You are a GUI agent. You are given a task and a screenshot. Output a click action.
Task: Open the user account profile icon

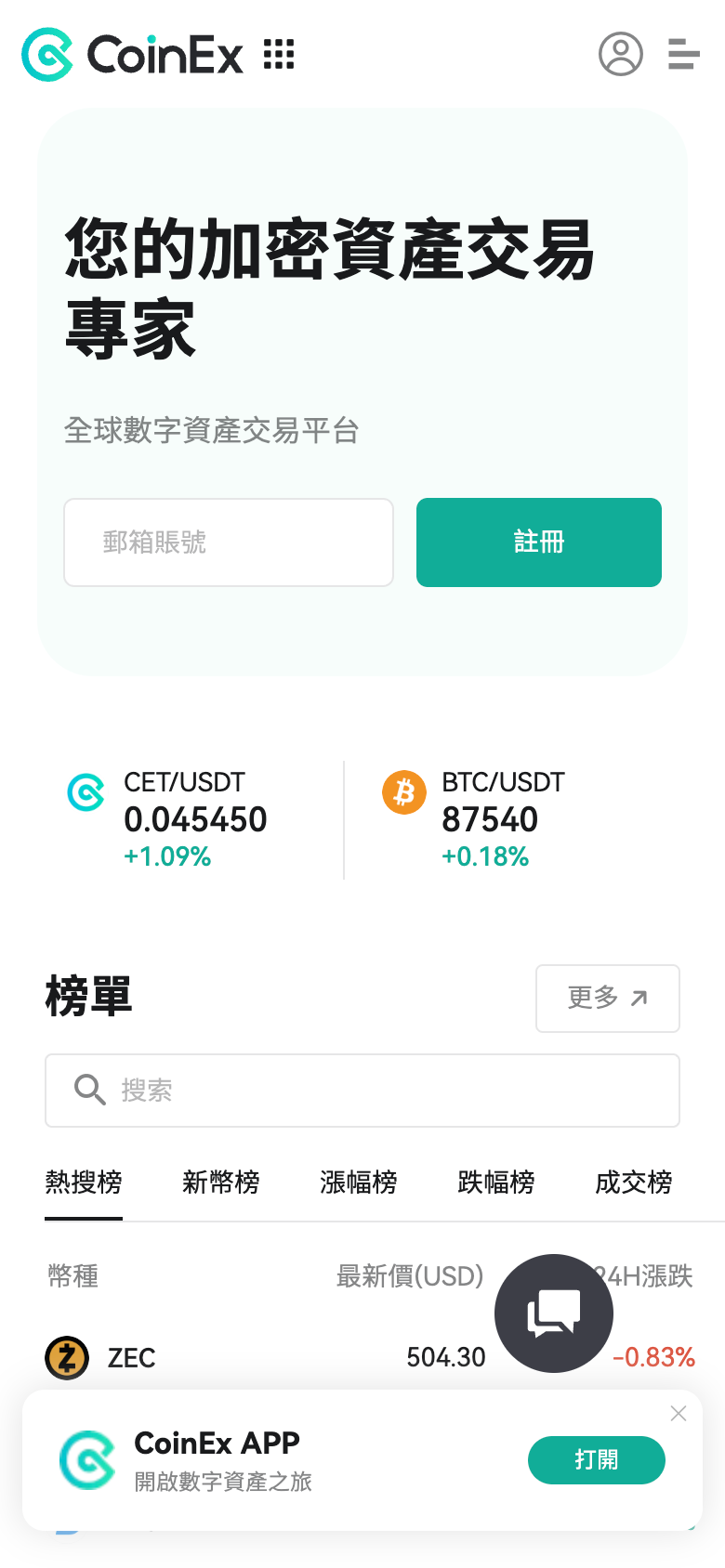tap(621, 55)
